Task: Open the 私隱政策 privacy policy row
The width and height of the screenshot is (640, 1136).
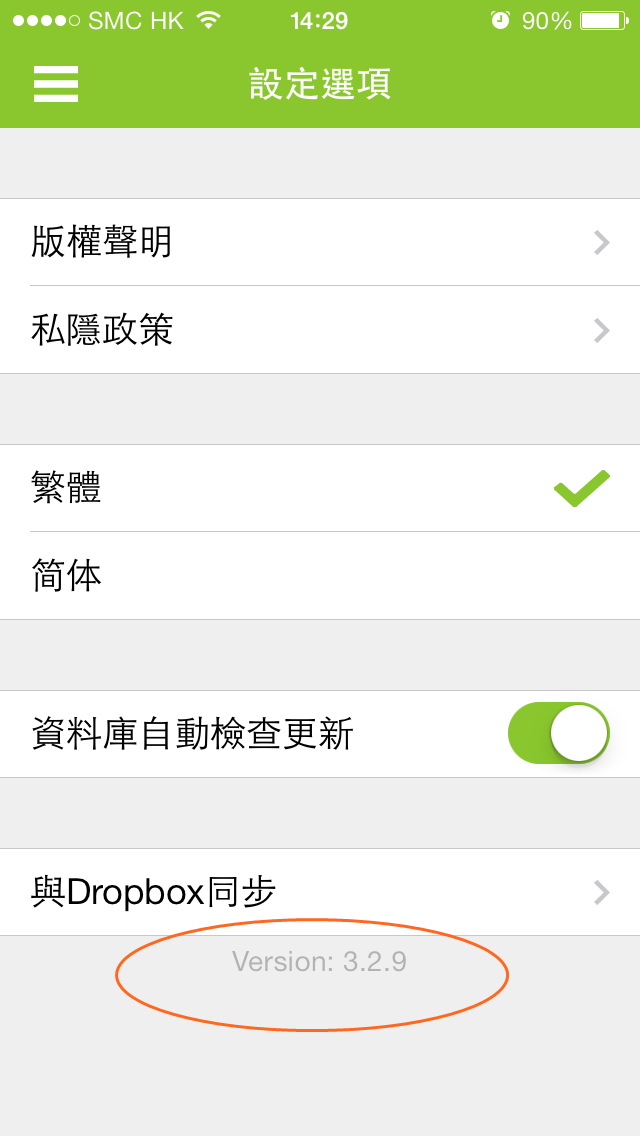Action: point(320,330)
